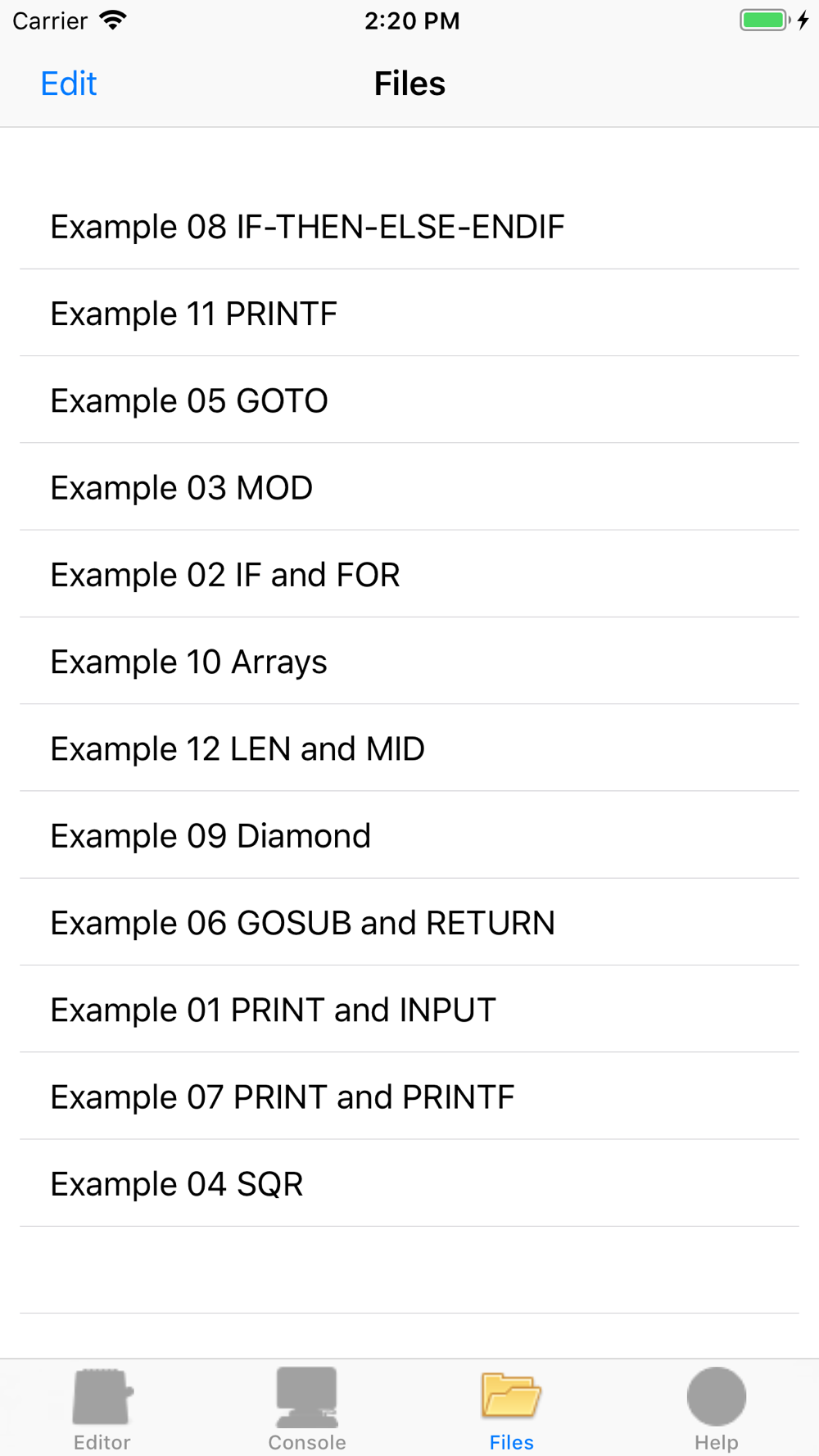
Task: Open Example 08 IF-THEN-ELSE-ENDIF file
Action: pos(409,226)
